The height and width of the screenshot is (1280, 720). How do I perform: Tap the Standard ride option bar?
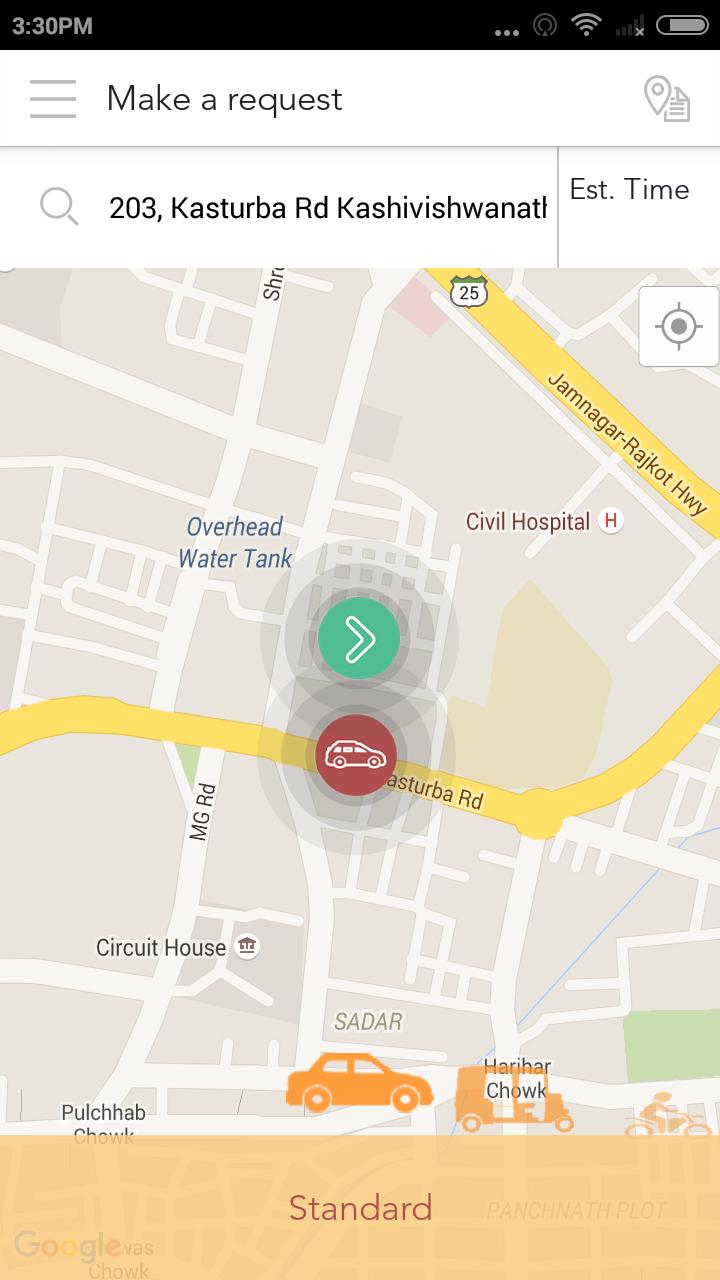pyautogui.click(x=360, y=1208)
